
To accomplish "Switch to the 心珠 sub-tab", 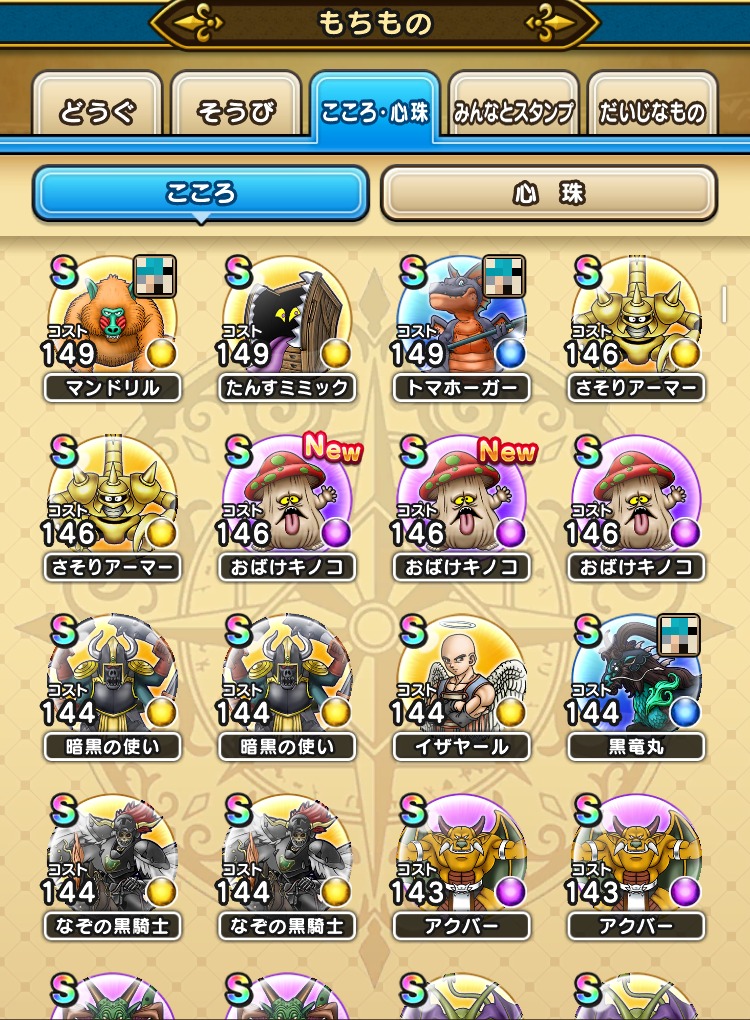I will point(548,193).
